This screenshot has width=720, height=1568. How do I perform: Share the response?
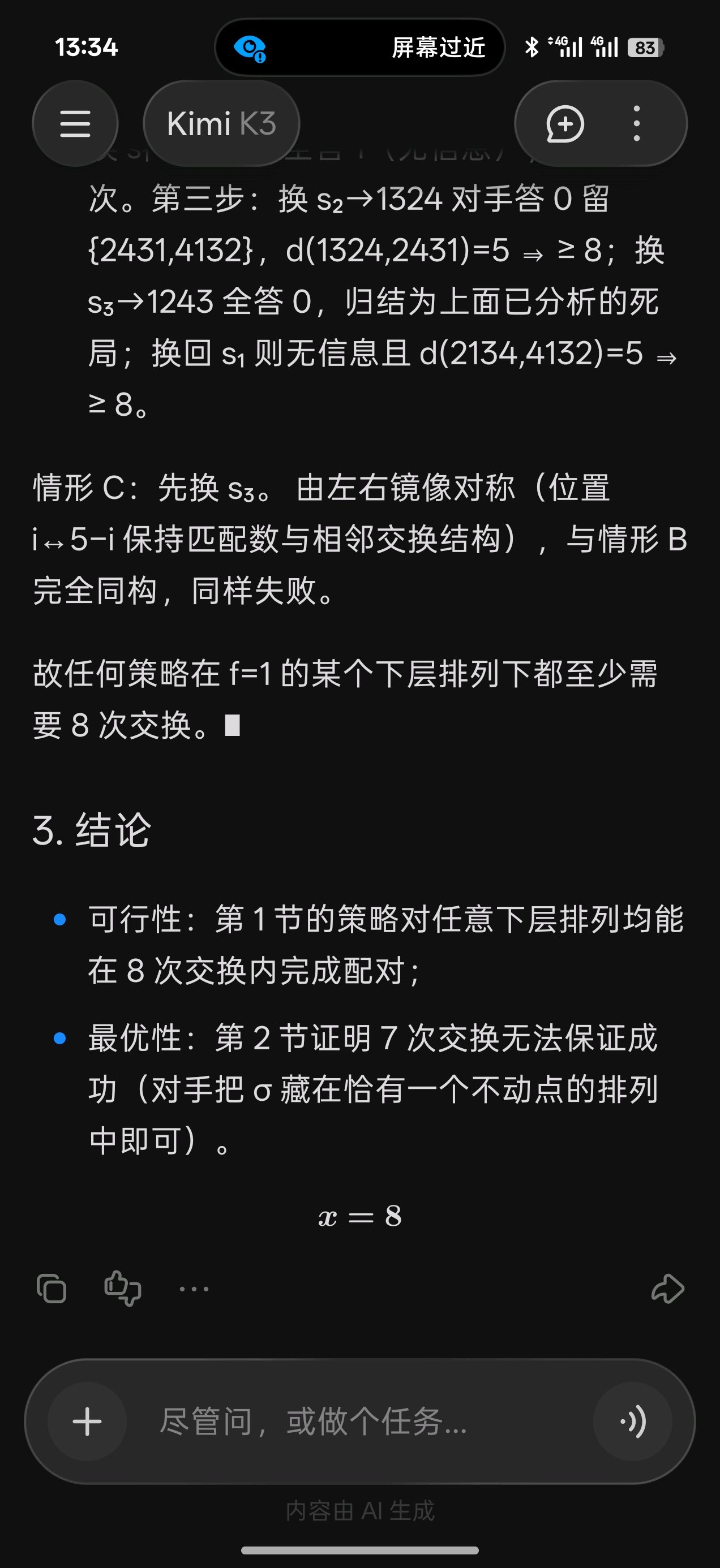point(667,1288)
